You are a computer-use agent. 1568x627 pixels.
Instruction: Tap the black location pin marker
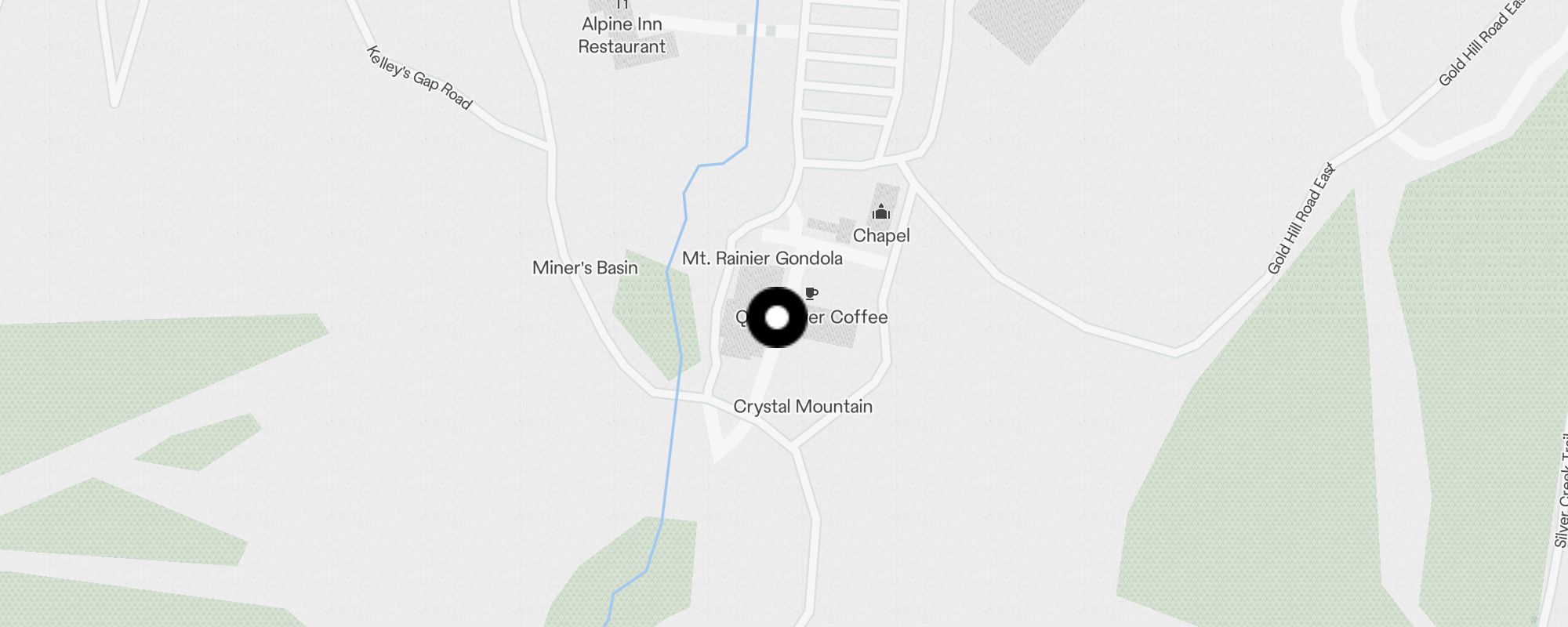click(776, 317)
